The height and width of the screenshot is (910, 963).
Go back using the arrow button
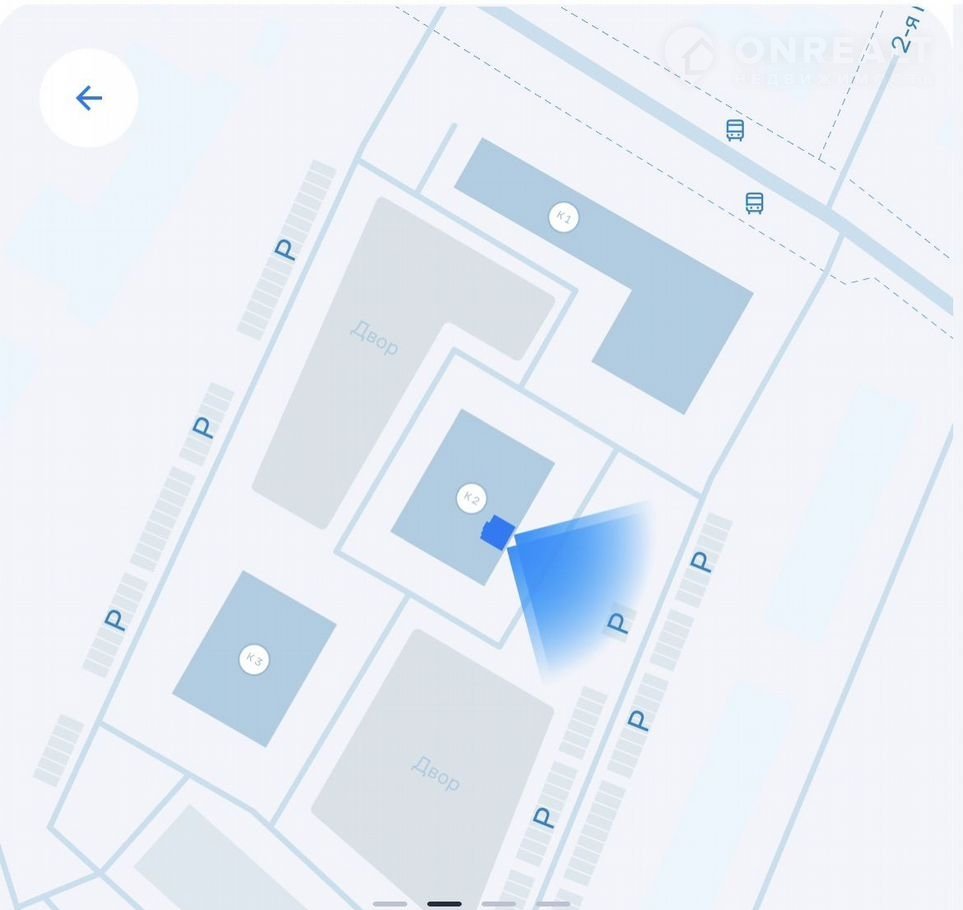click(x=89, y=98)
